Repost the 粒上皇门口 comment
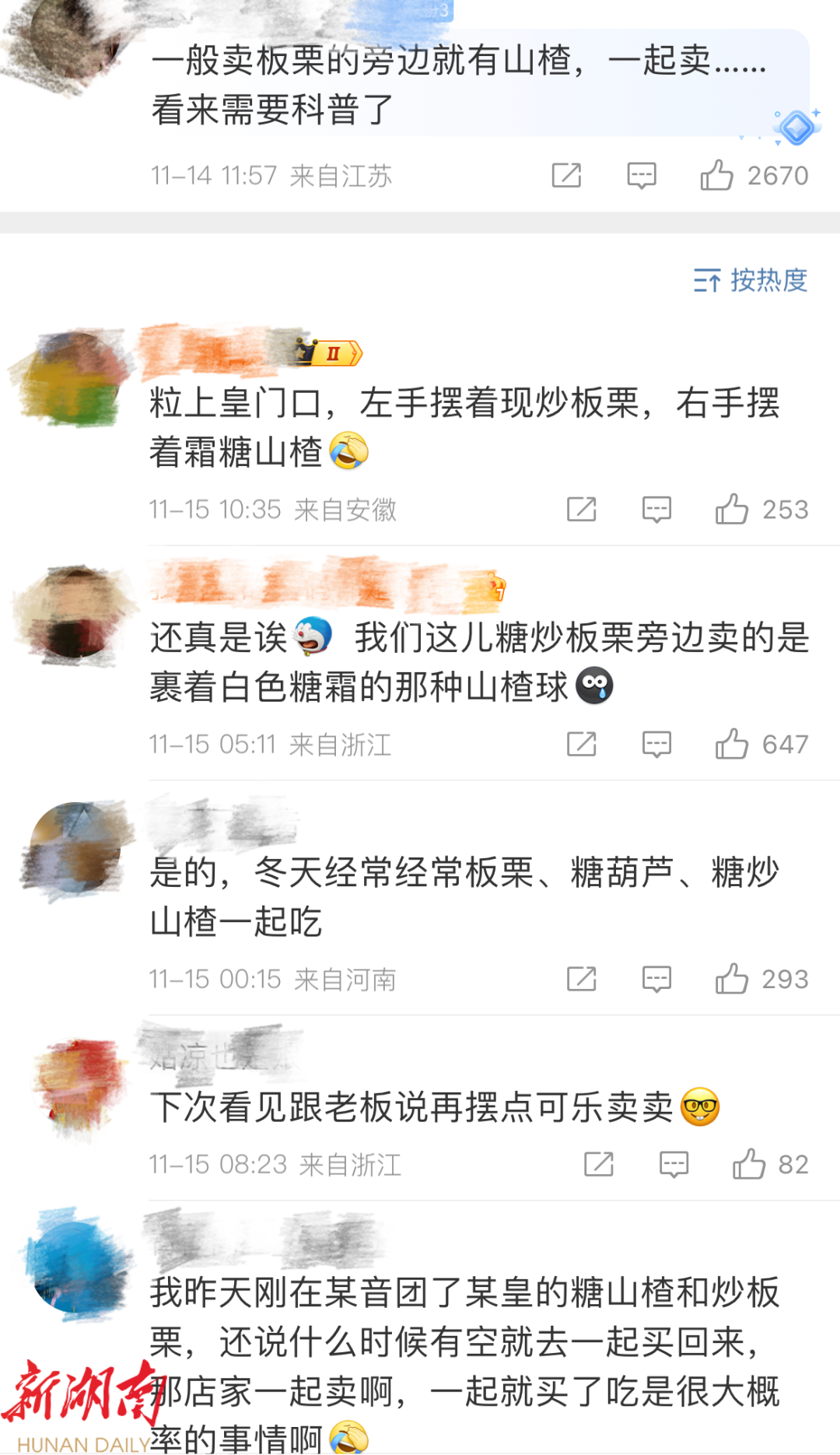 coord(582,510)
